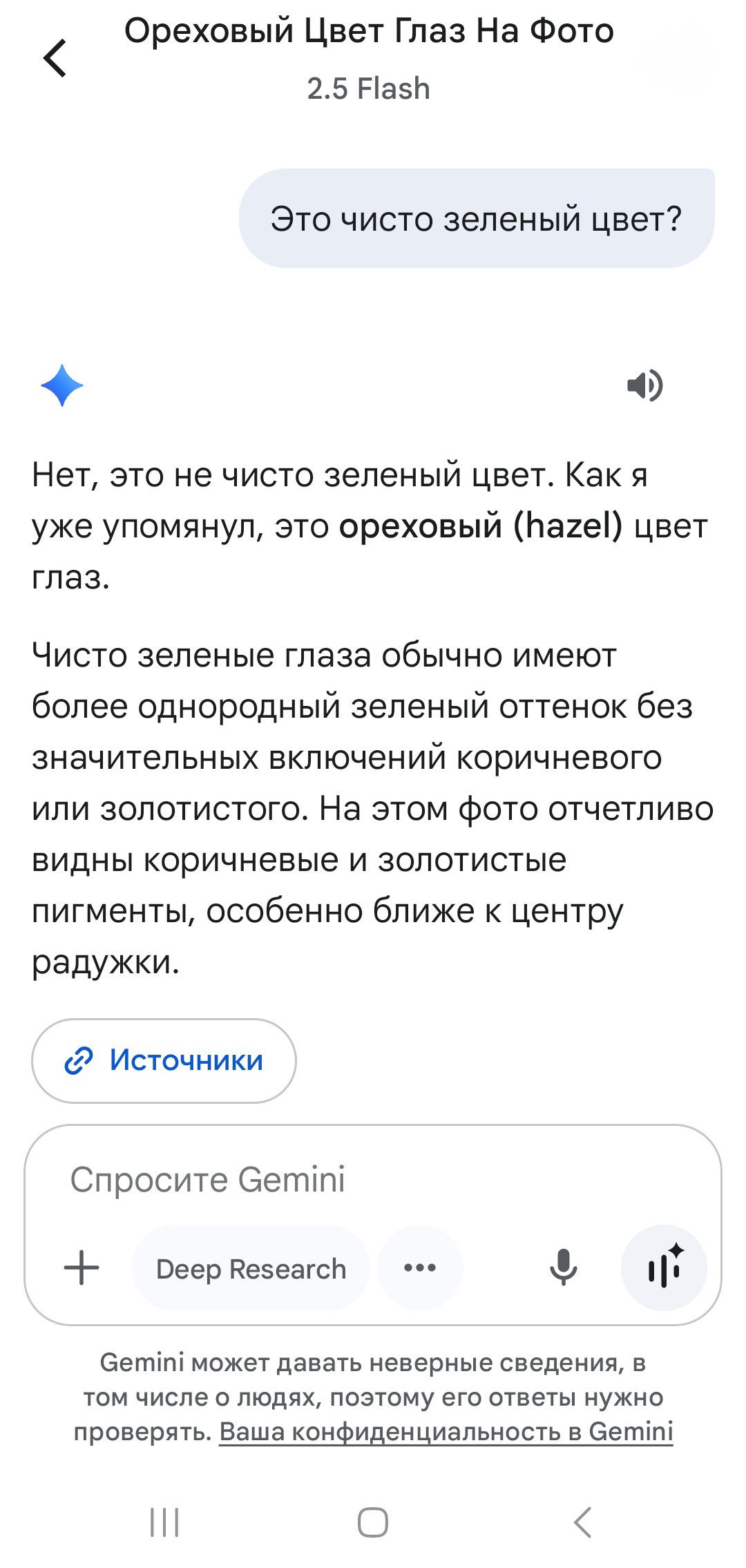
Task: Focus the Спросите Gemini input field
Action: pos(373,1180)
